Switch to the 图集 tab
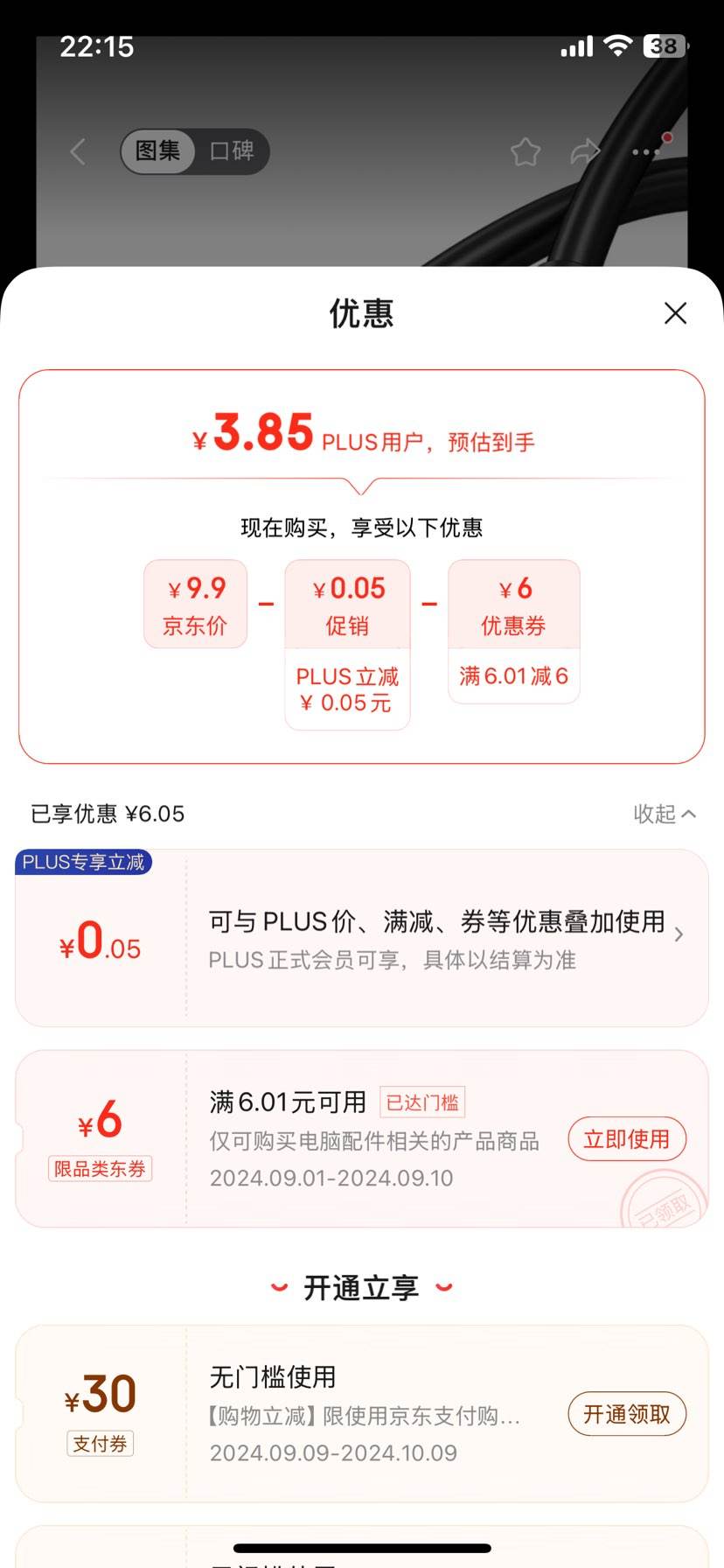 tap(159, 150)
